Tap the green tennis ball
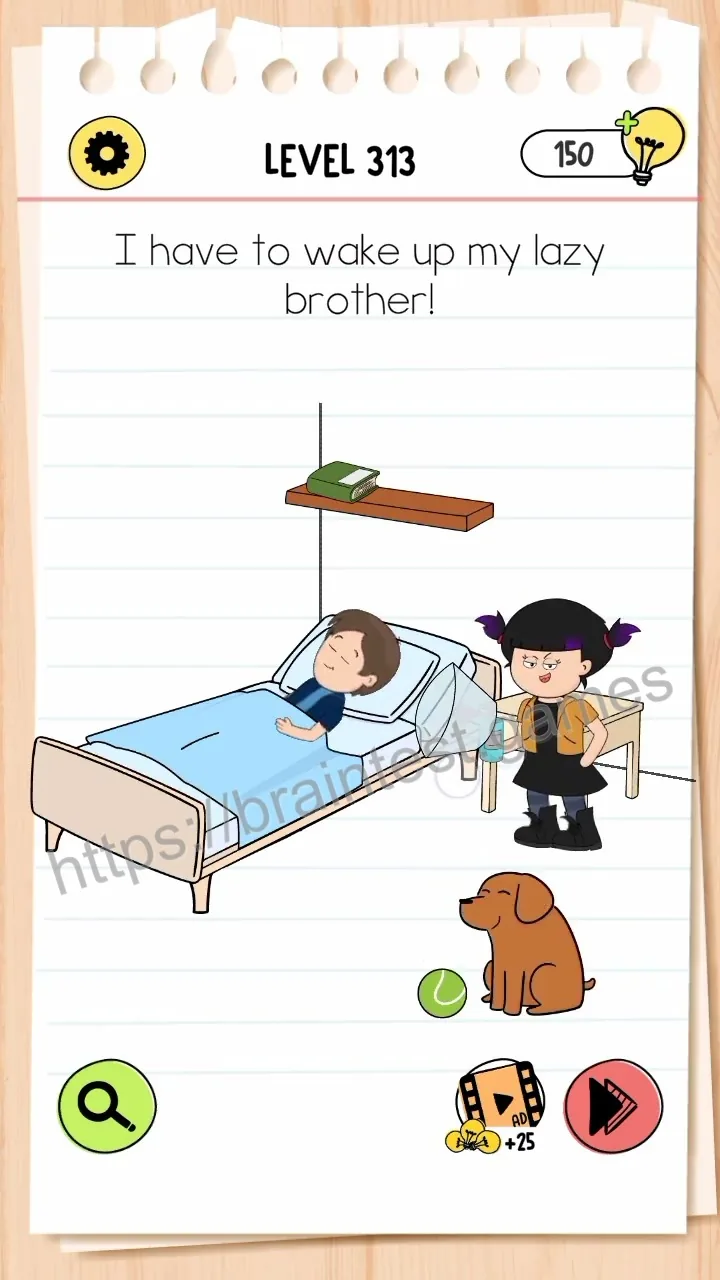This screenshot has width=720, height=1280. coord(442,992)
